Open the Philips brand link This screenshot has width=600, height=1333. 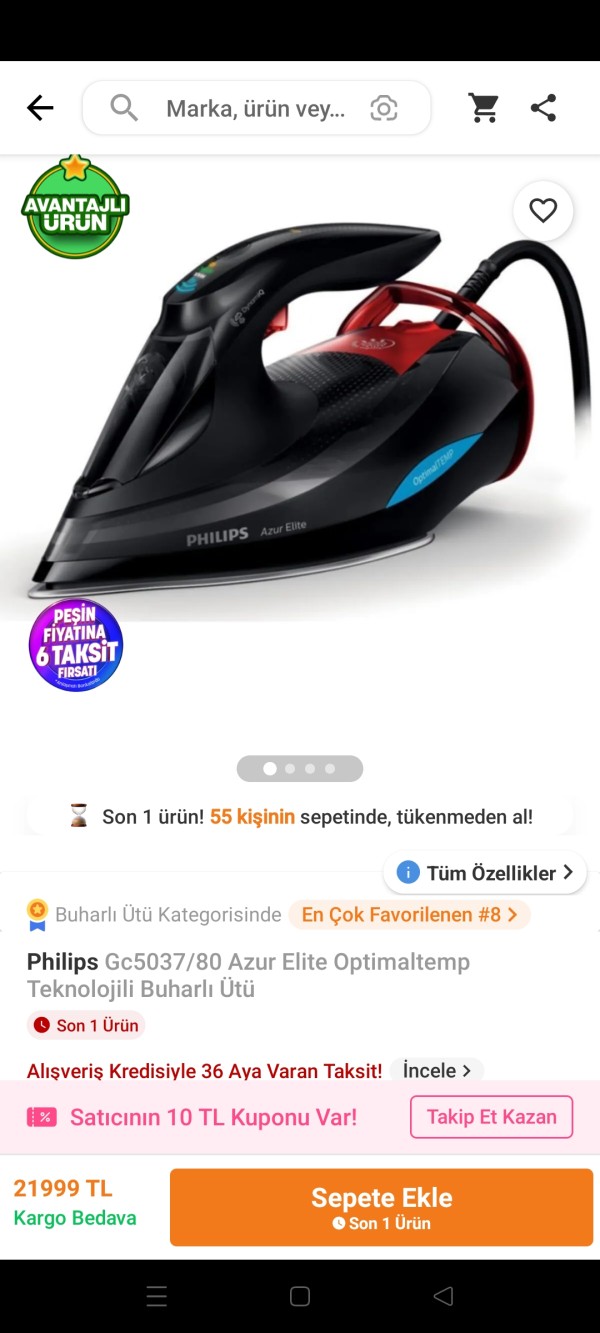click(62, 962)
